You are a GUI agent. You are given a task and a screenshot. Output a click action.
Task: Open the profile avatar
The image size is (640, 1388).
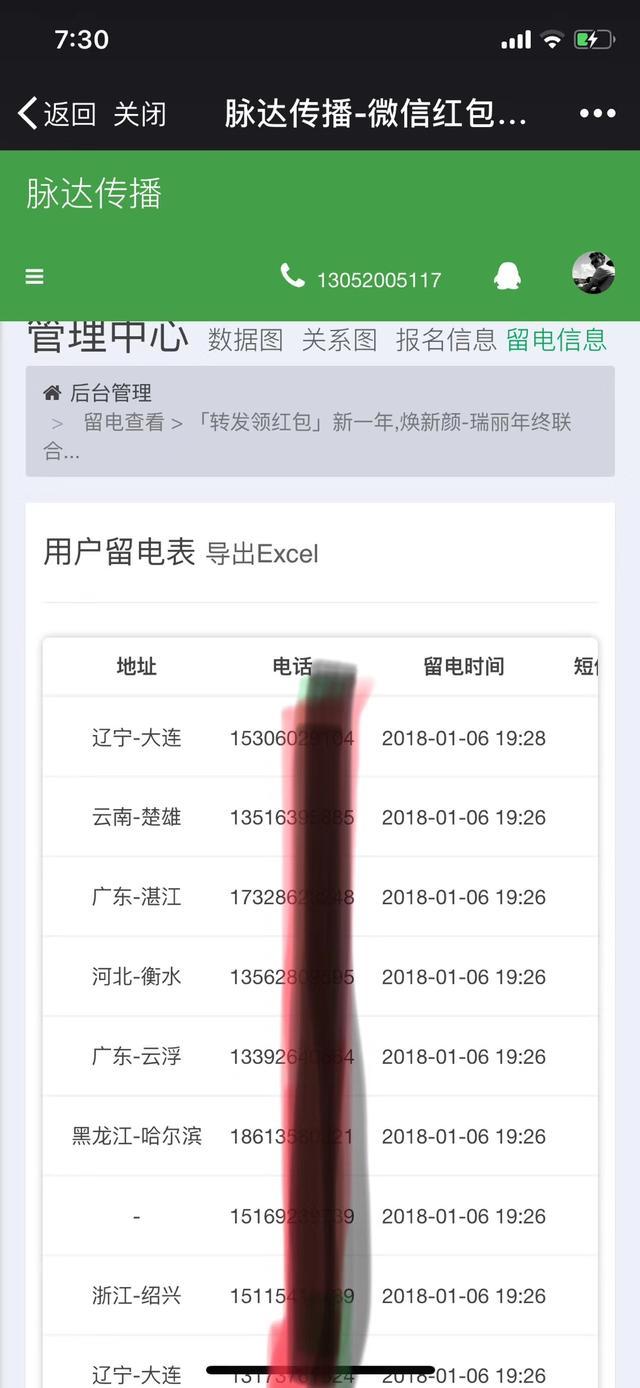(x=593, y=272)
